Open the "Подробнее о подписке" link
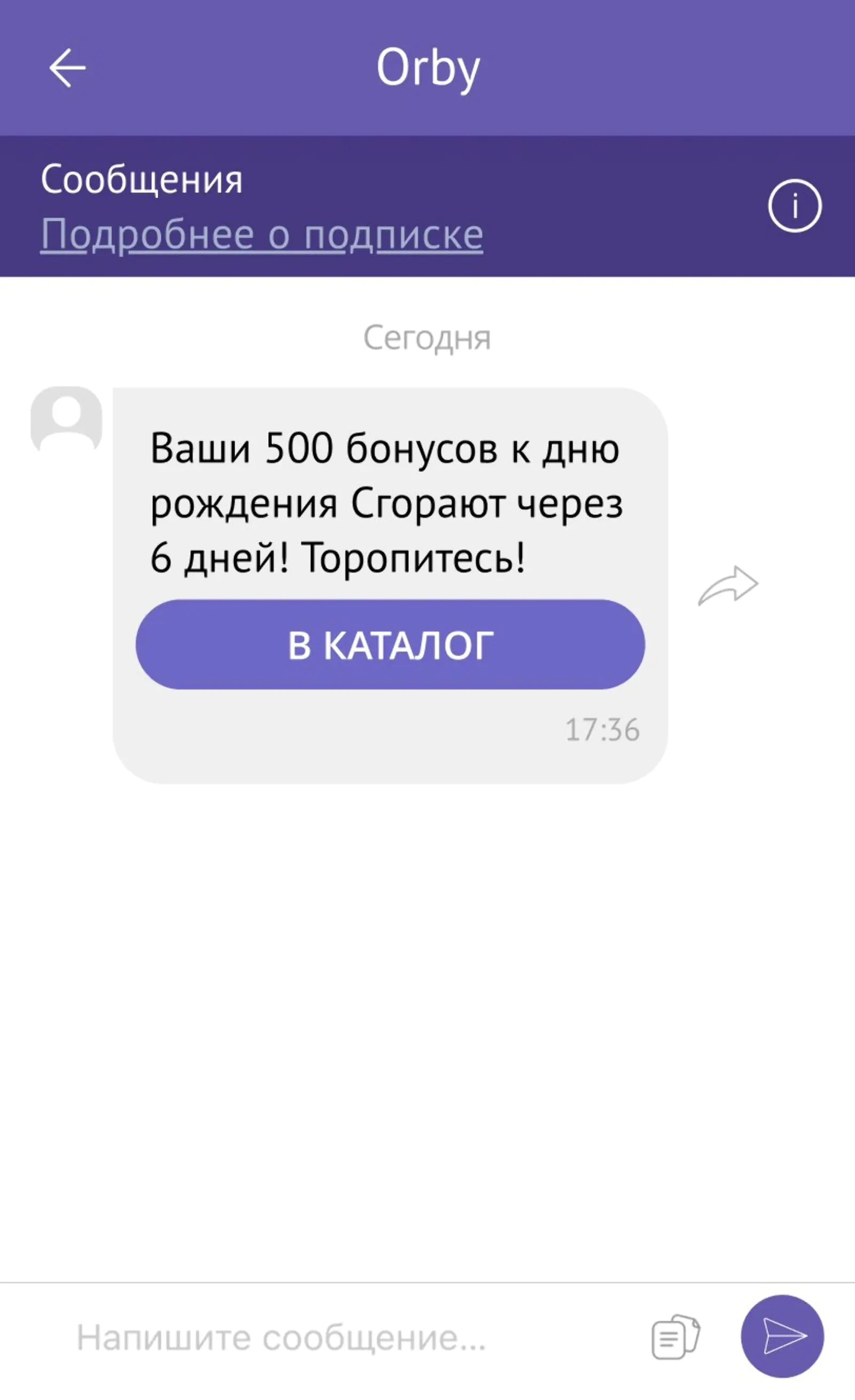 point(261,235)
